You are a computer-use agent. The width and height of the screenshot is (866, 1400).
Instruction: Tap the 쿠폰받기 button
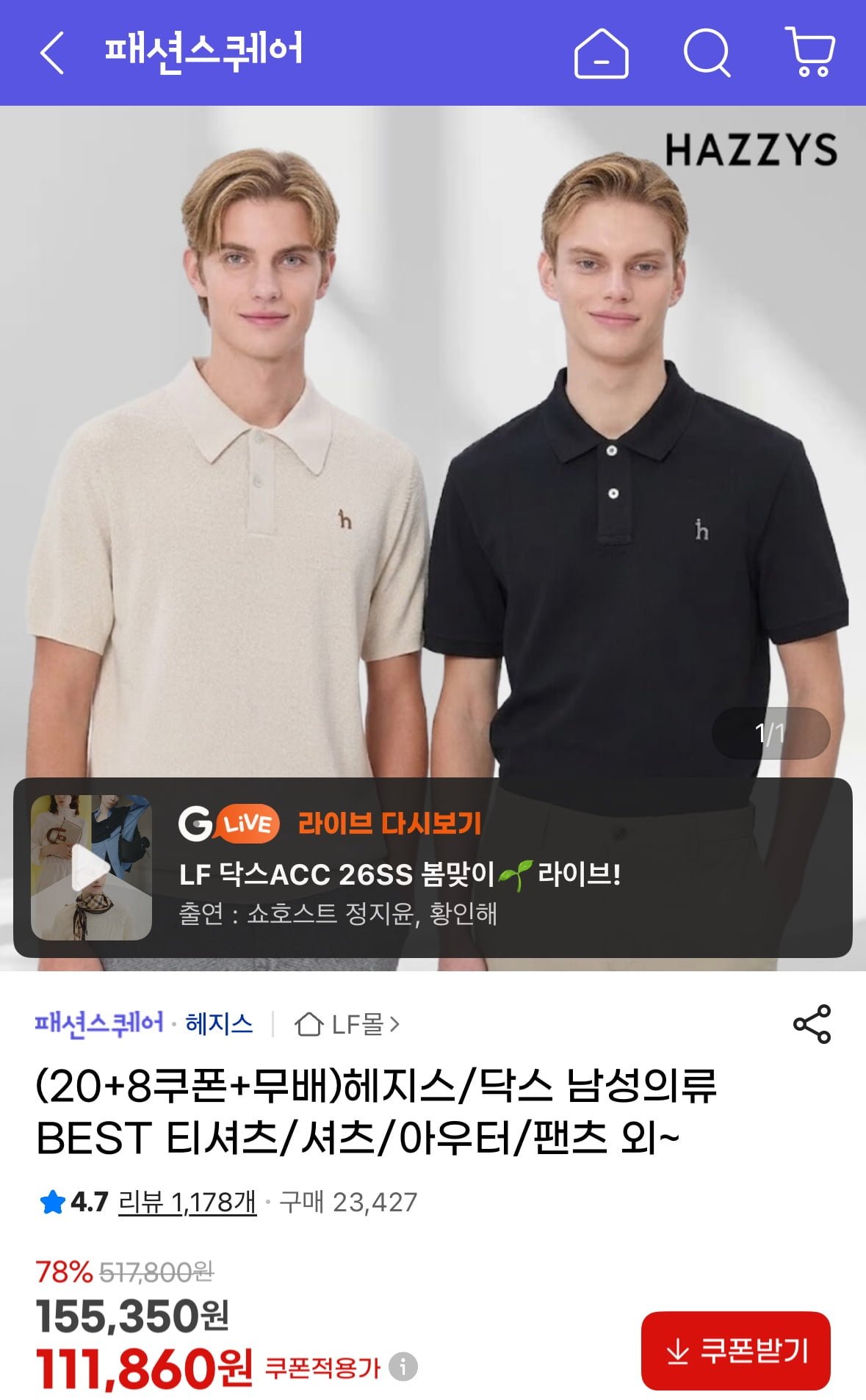tap(736, 1351)
